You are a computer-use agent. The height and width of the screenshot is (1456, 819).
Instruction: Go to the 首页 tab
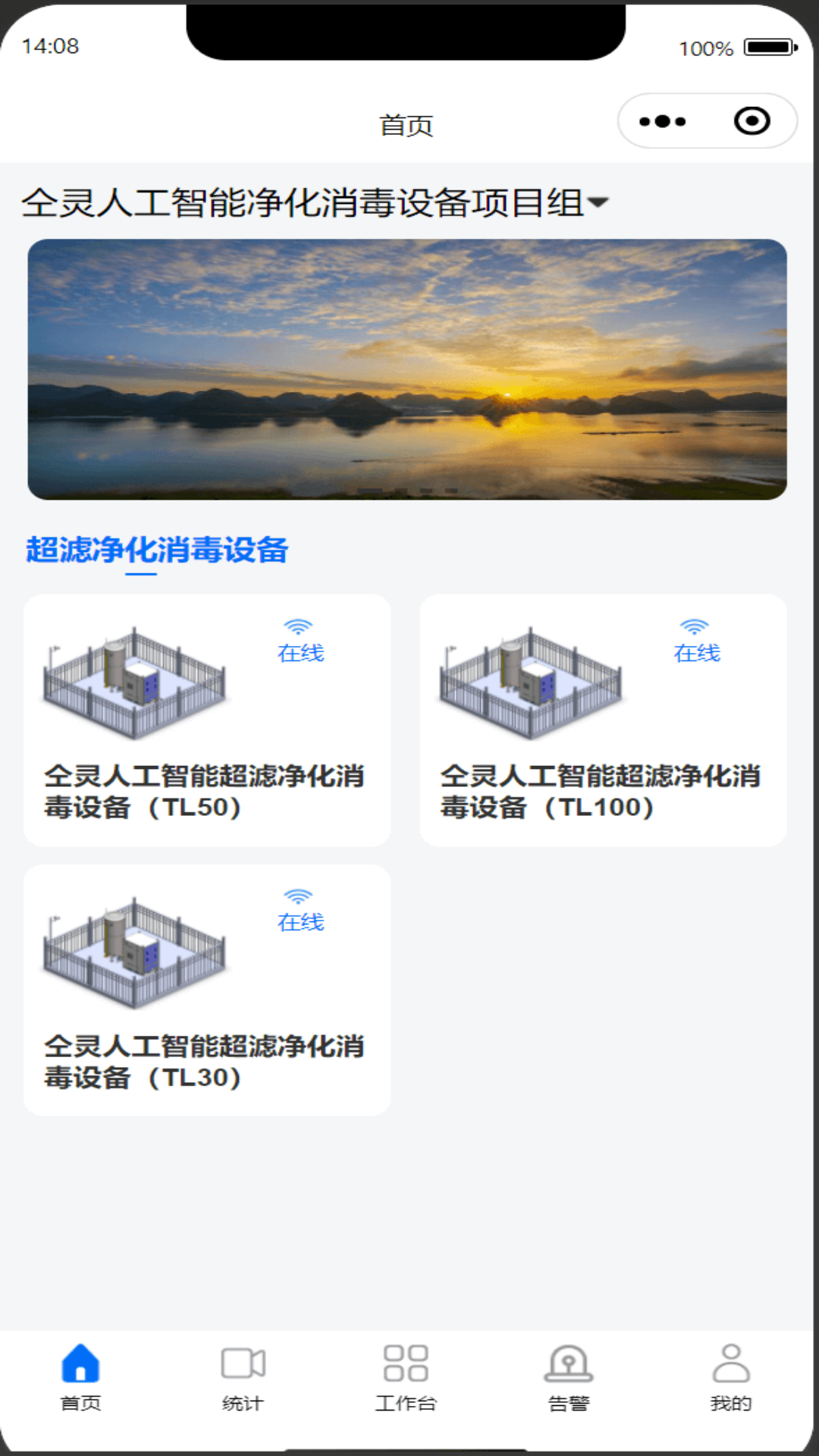pos(80,1376)
